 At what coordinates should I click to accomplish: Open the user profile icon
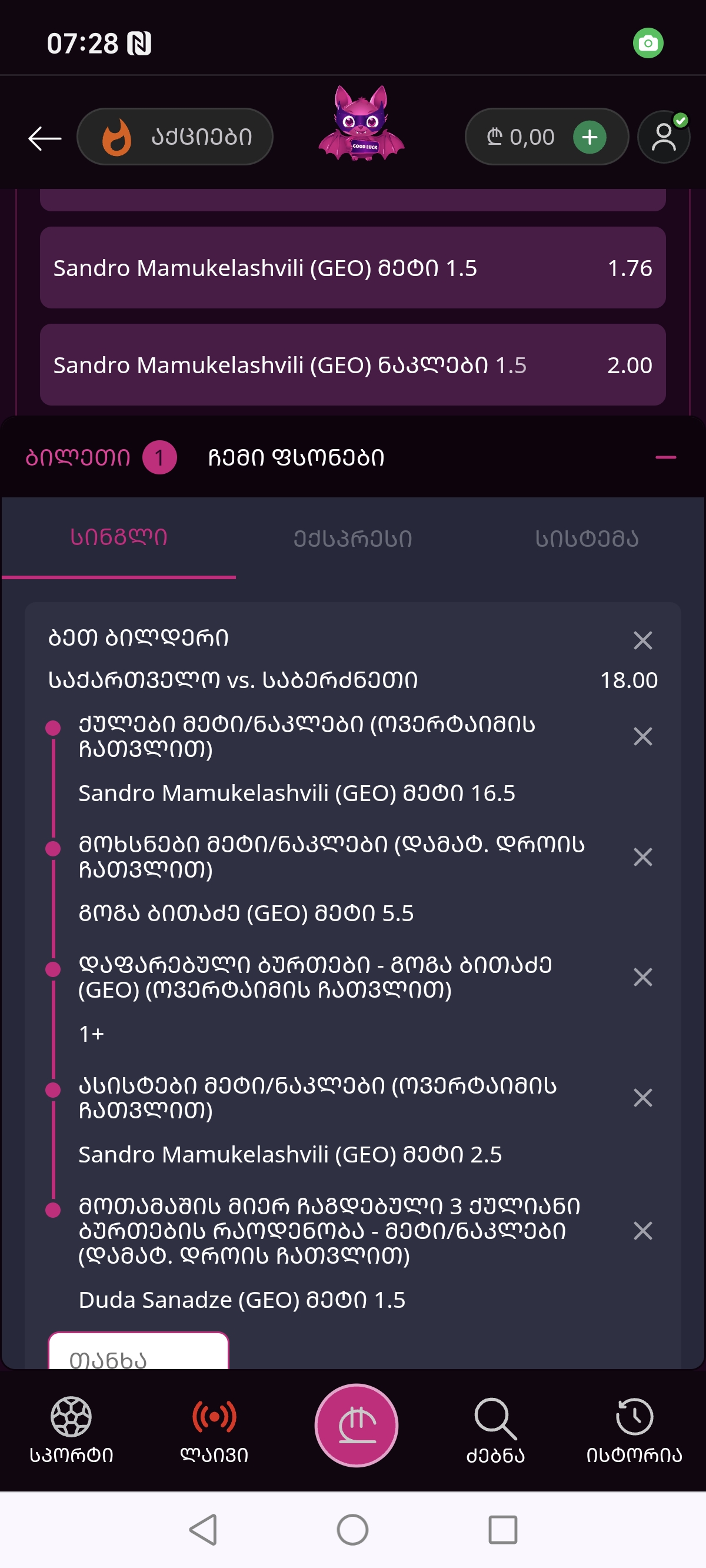point(664,137)
